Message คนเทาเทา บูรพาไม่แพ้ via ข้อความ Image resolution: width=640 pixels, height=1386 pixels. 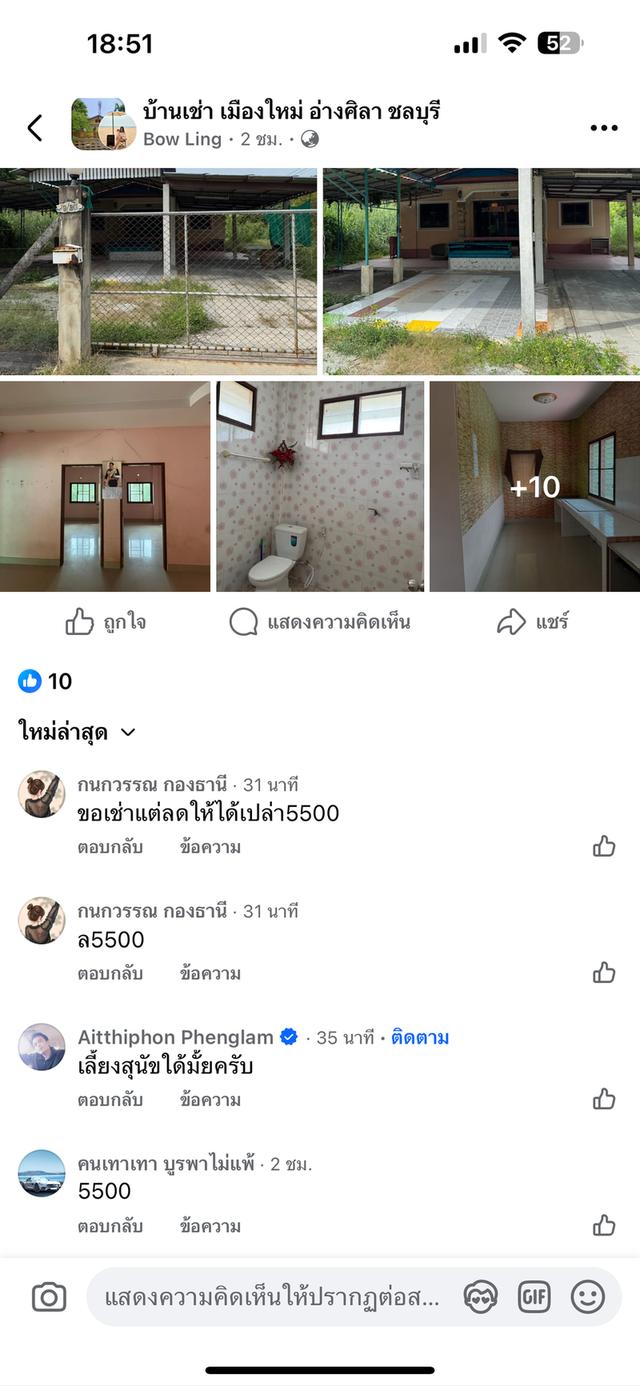[210, 1226]
